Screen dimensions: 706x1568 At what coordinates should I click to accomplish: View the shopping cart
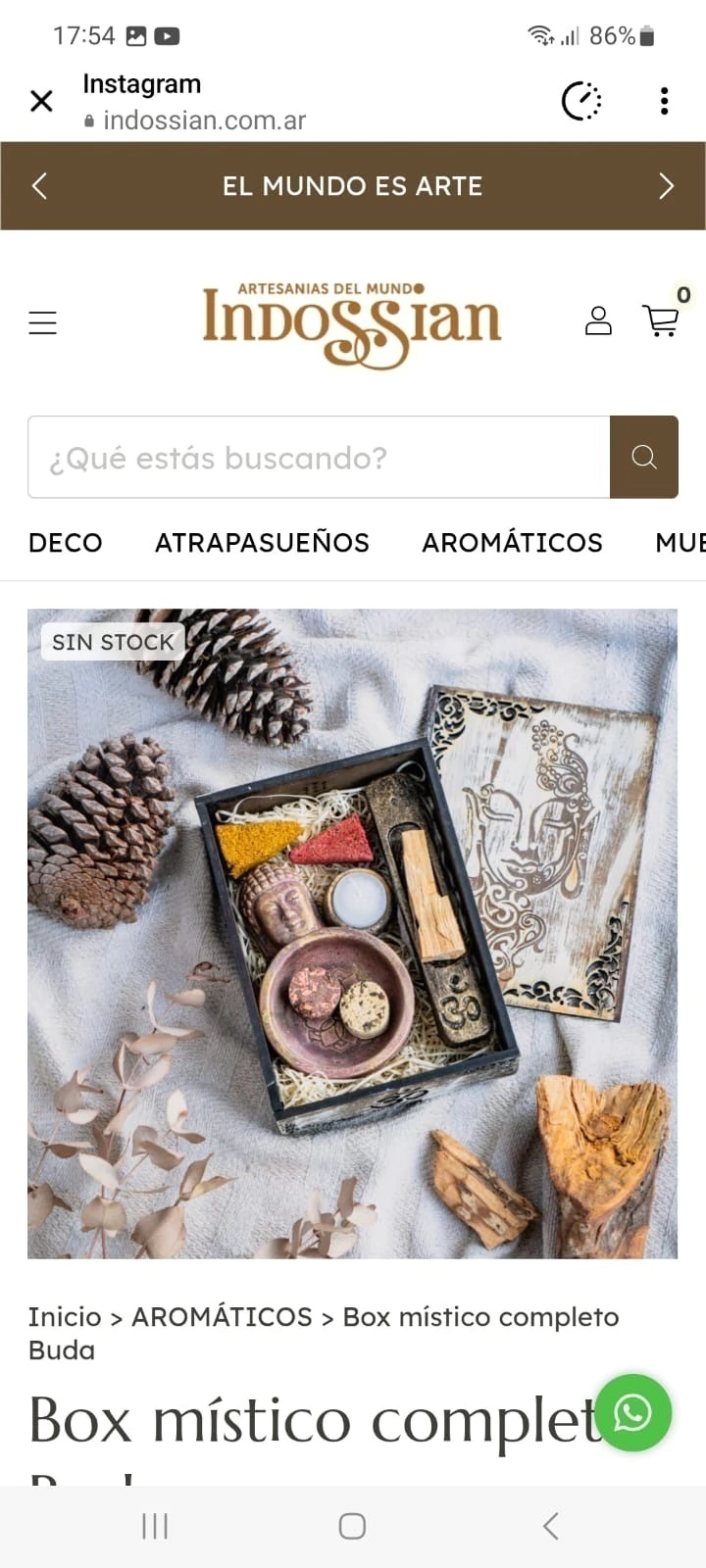661,320
